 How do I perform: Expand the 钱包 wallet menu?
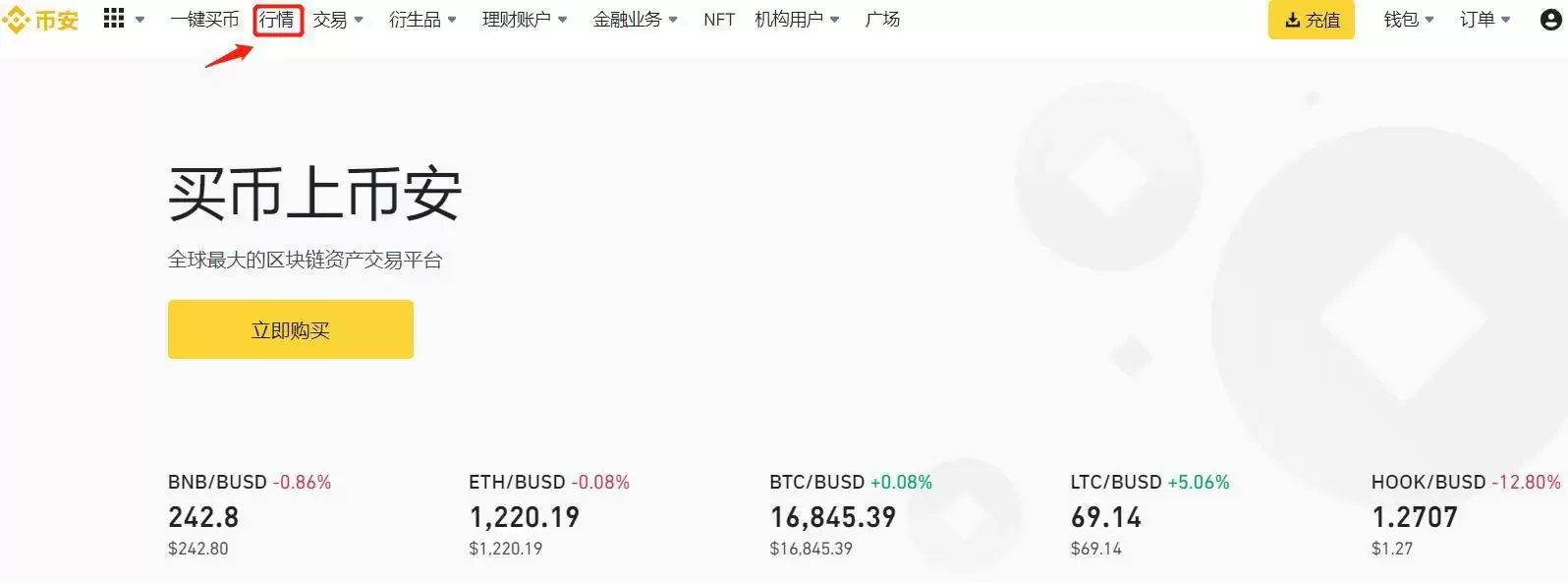(1408, 20)
